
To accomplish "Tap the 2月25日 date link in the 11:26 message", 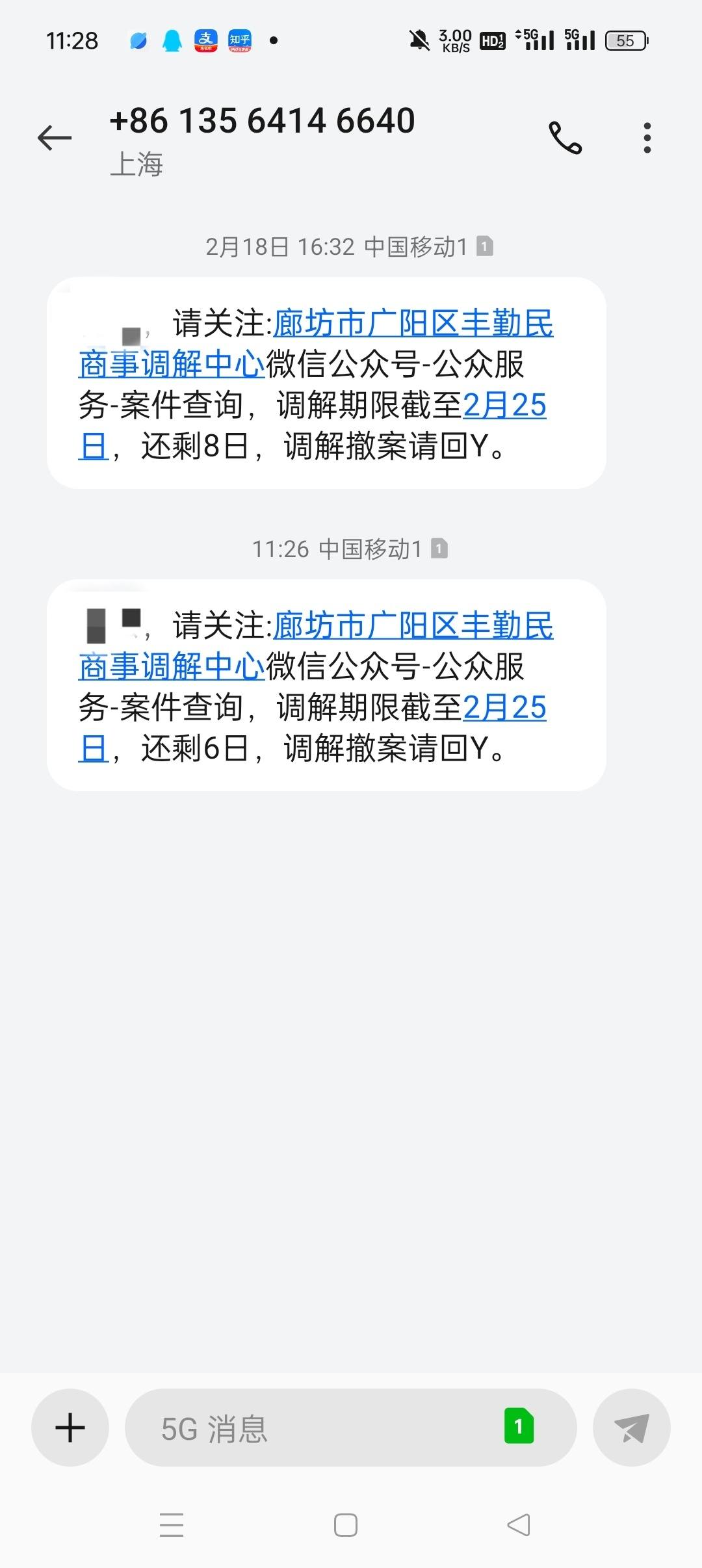I will tap(312, 727).
